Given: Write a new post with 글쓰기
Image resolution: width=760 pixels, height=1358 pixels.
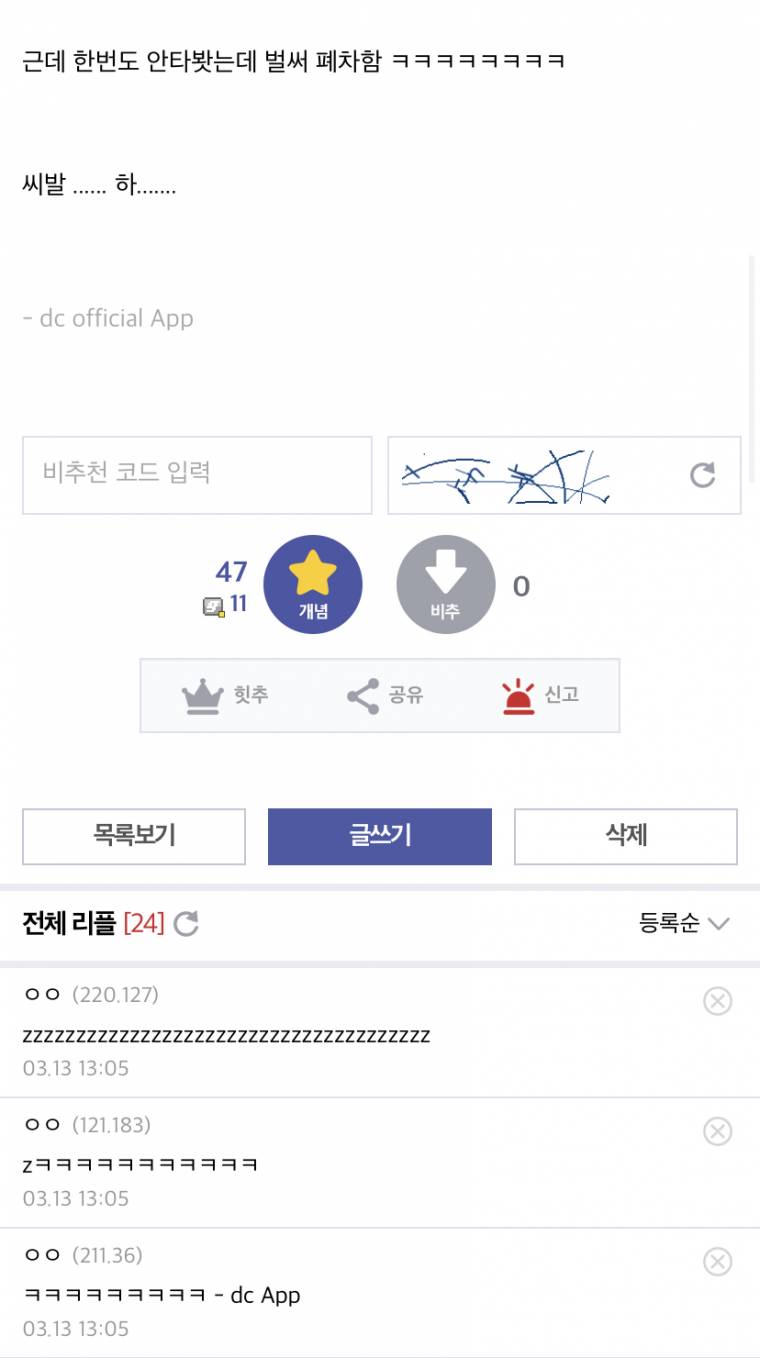Looking at the screenshot, I should pyautogui.click(x=380, y=836).
